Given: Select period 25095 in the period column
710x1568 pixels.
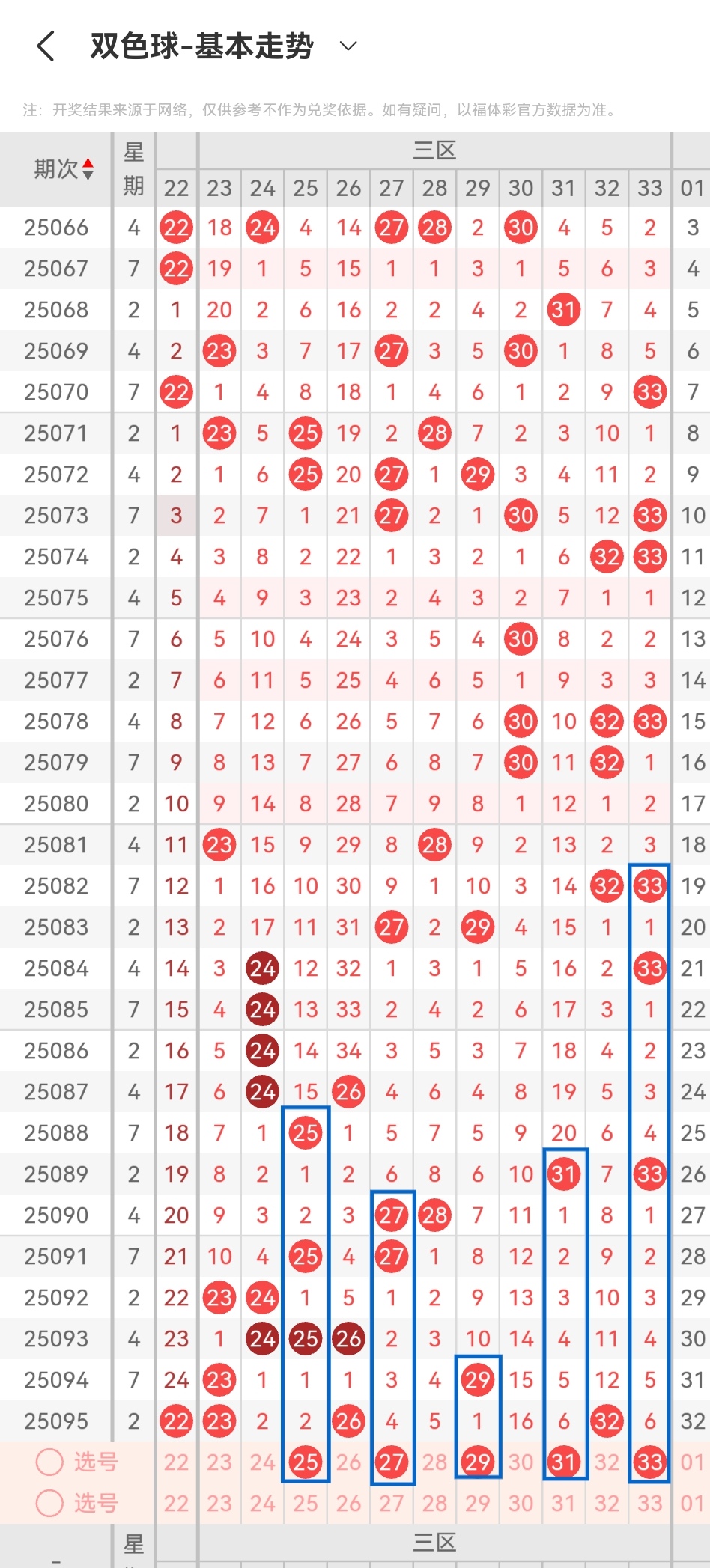Looking at the screenshot, I should (x=56, y=1421).
